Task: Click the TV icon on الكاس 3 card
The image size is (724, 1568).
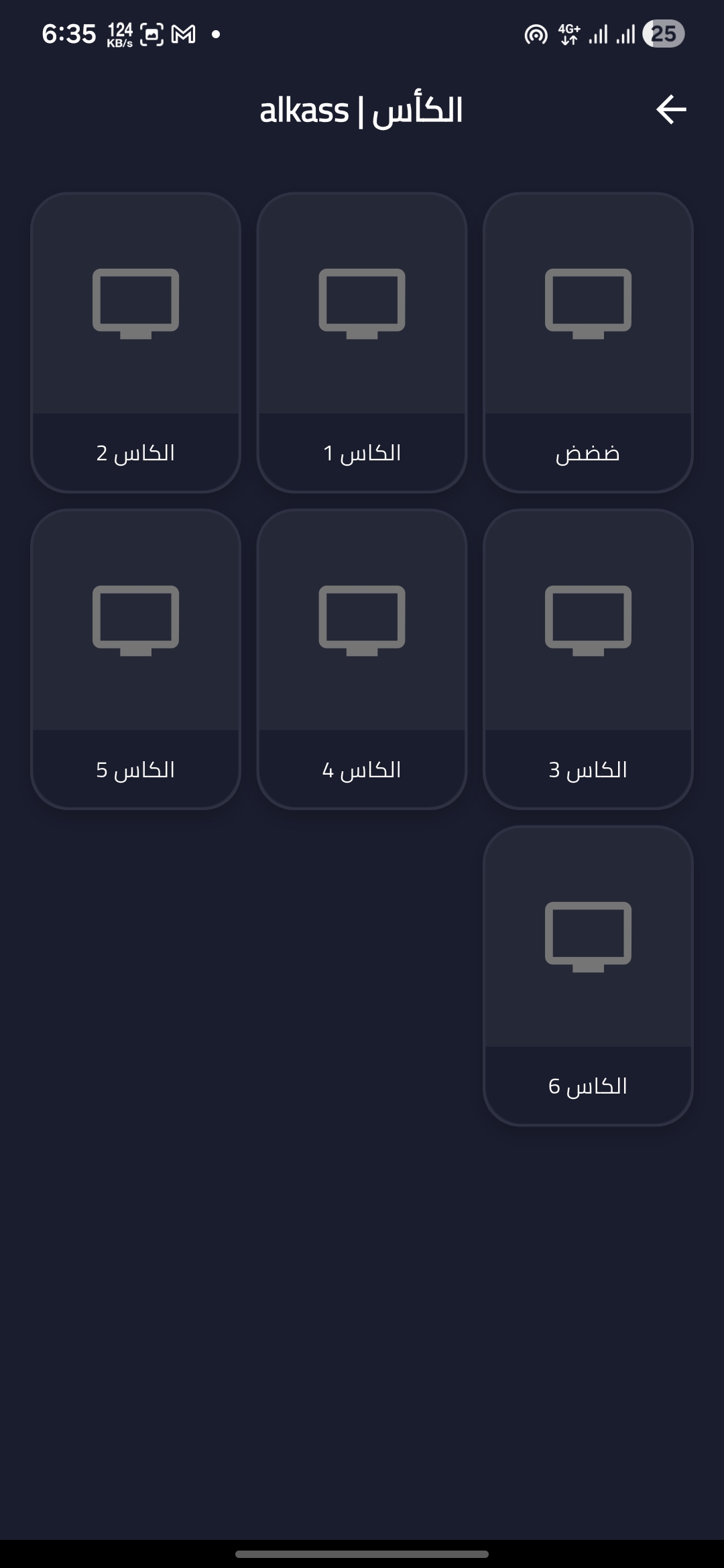Action: pyautogui.click(x=588, y=620)
